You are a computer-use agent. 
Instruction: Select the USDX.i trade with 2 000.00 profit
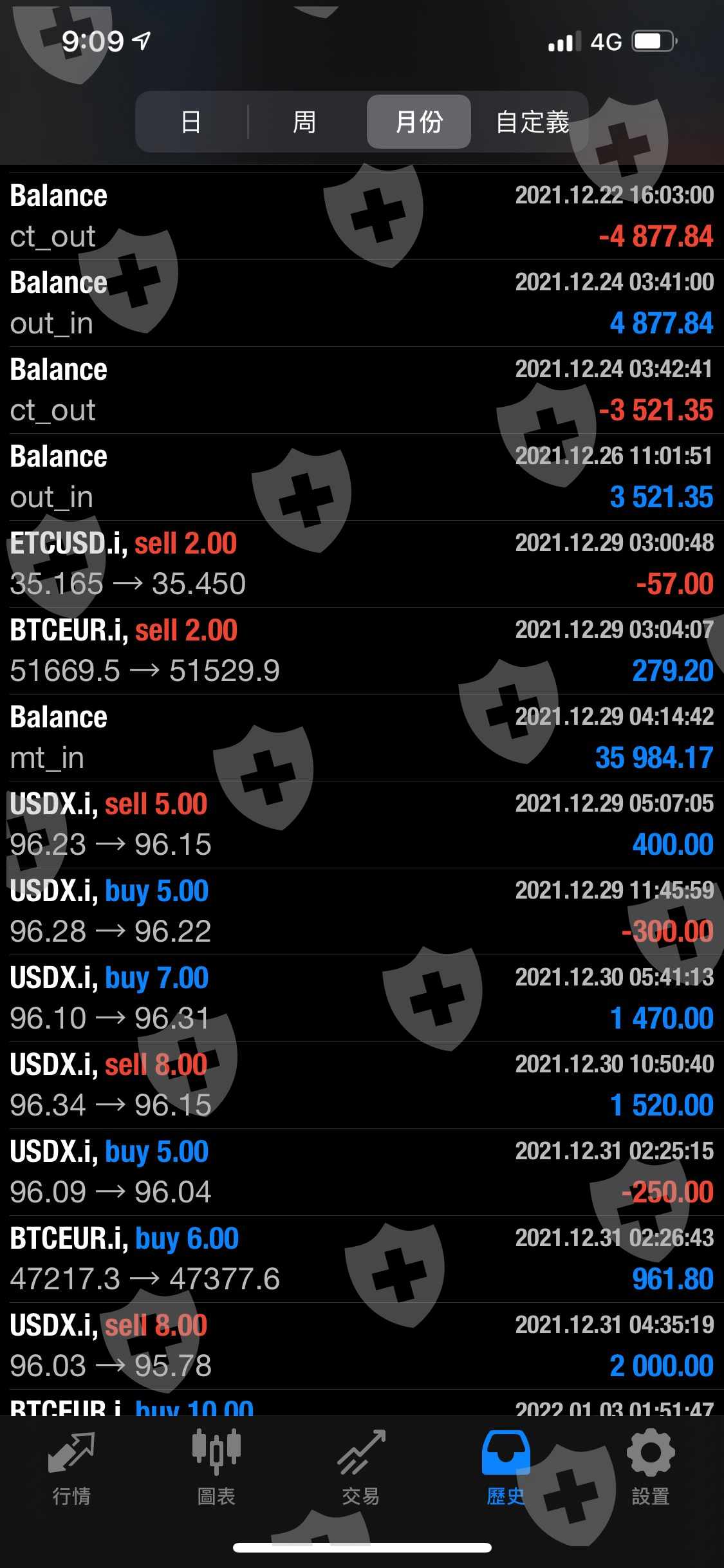click(362, 1346)
